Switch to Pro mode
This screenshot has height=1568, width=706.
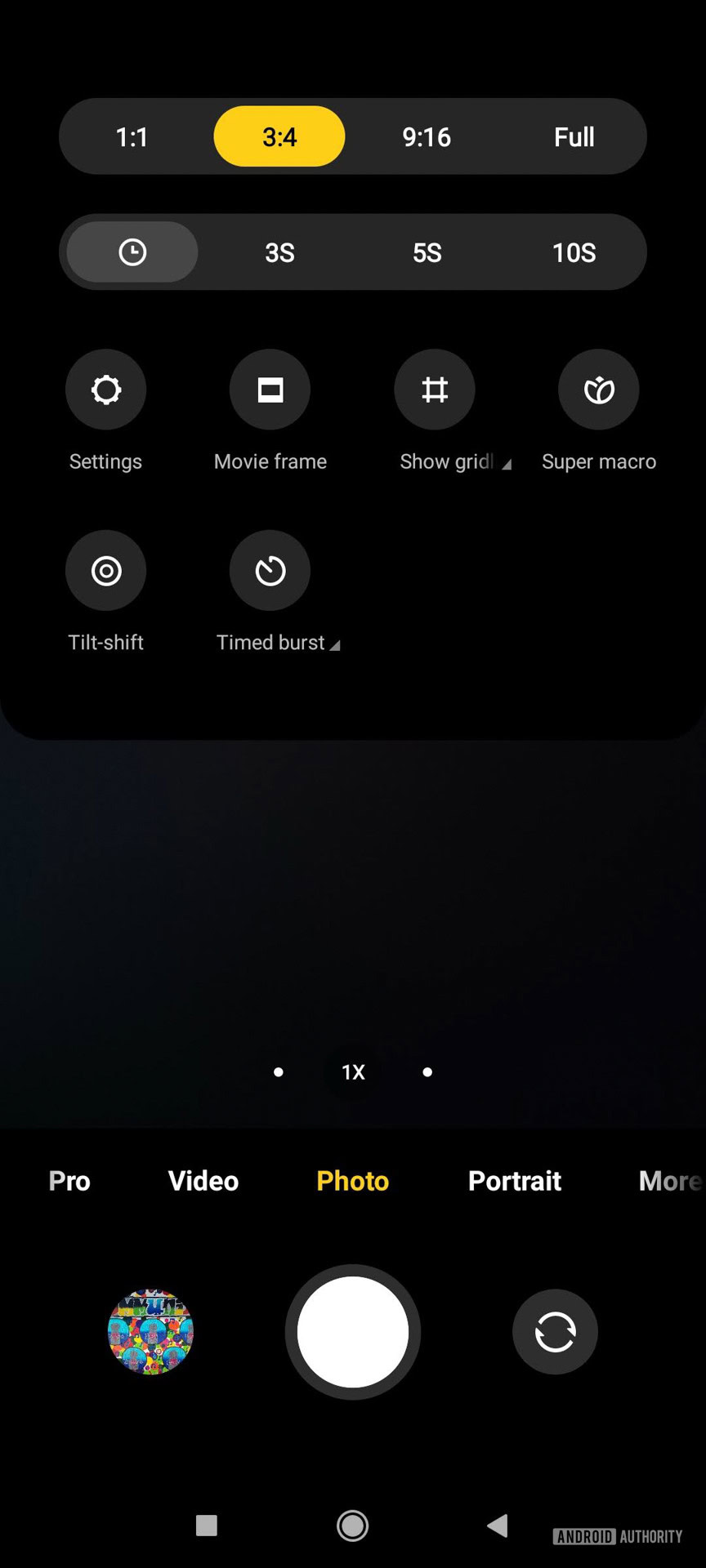pos(69,1181)
